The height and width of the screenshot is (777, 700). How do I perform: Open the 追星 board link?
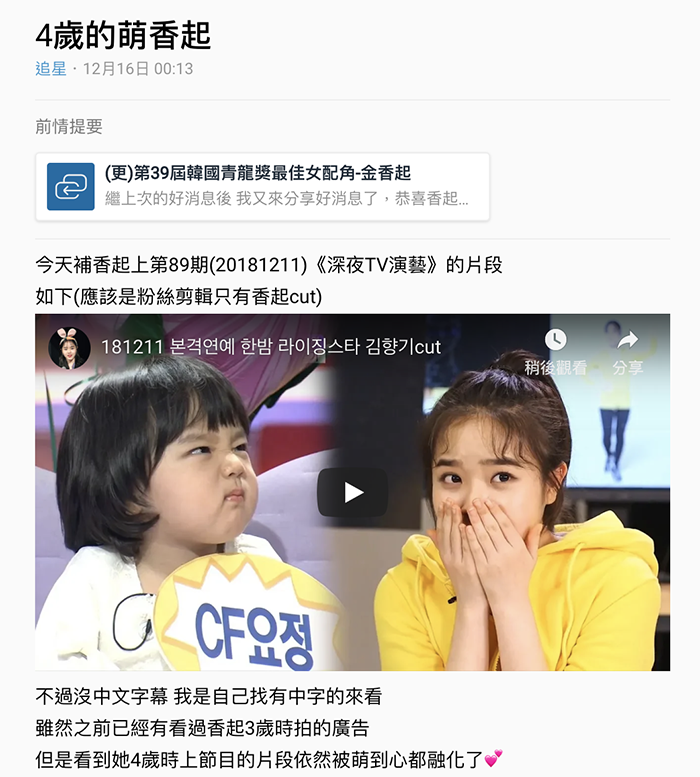tap(50, 69)
